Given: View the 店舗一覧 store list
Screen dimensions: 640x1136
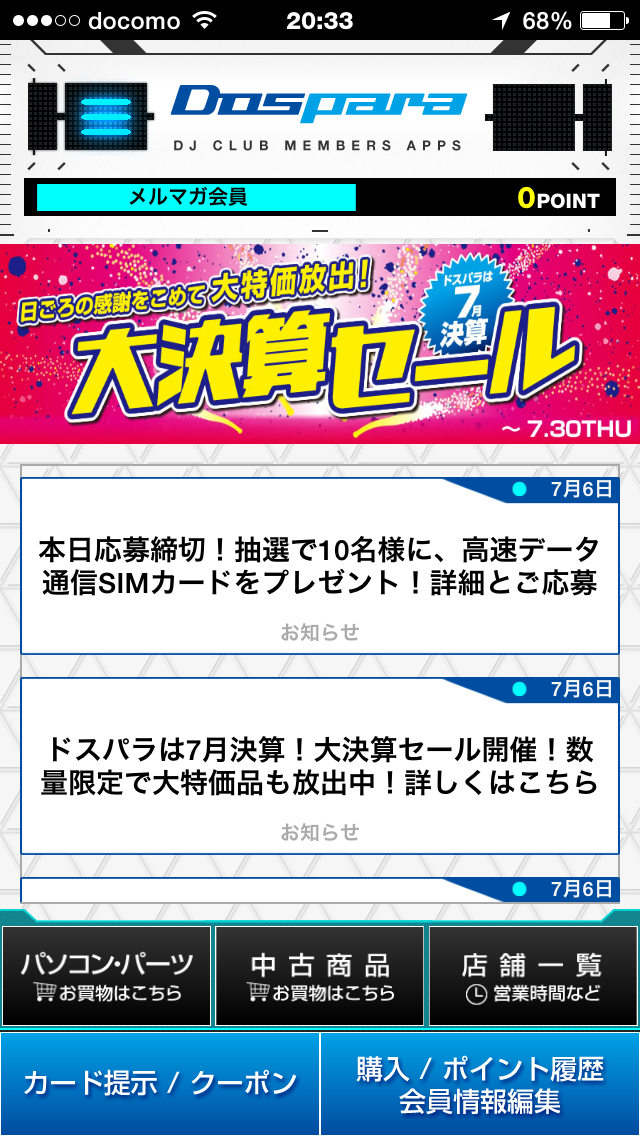Looking at the screenshot, I should click(x=533, y=976).
